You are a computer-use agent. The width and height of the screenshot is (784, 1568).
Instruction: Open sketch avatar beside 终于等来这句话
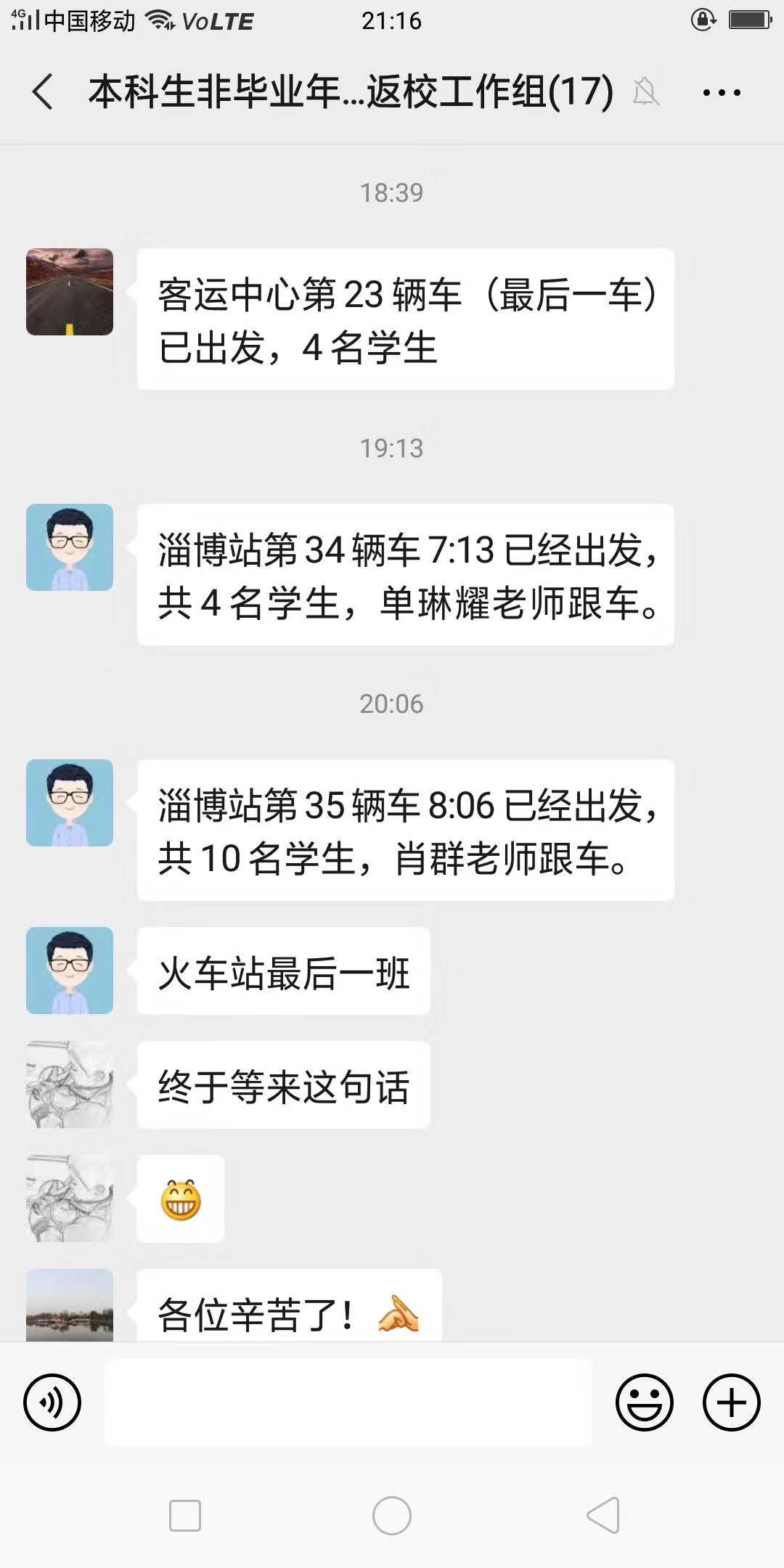click(70, 1085)
